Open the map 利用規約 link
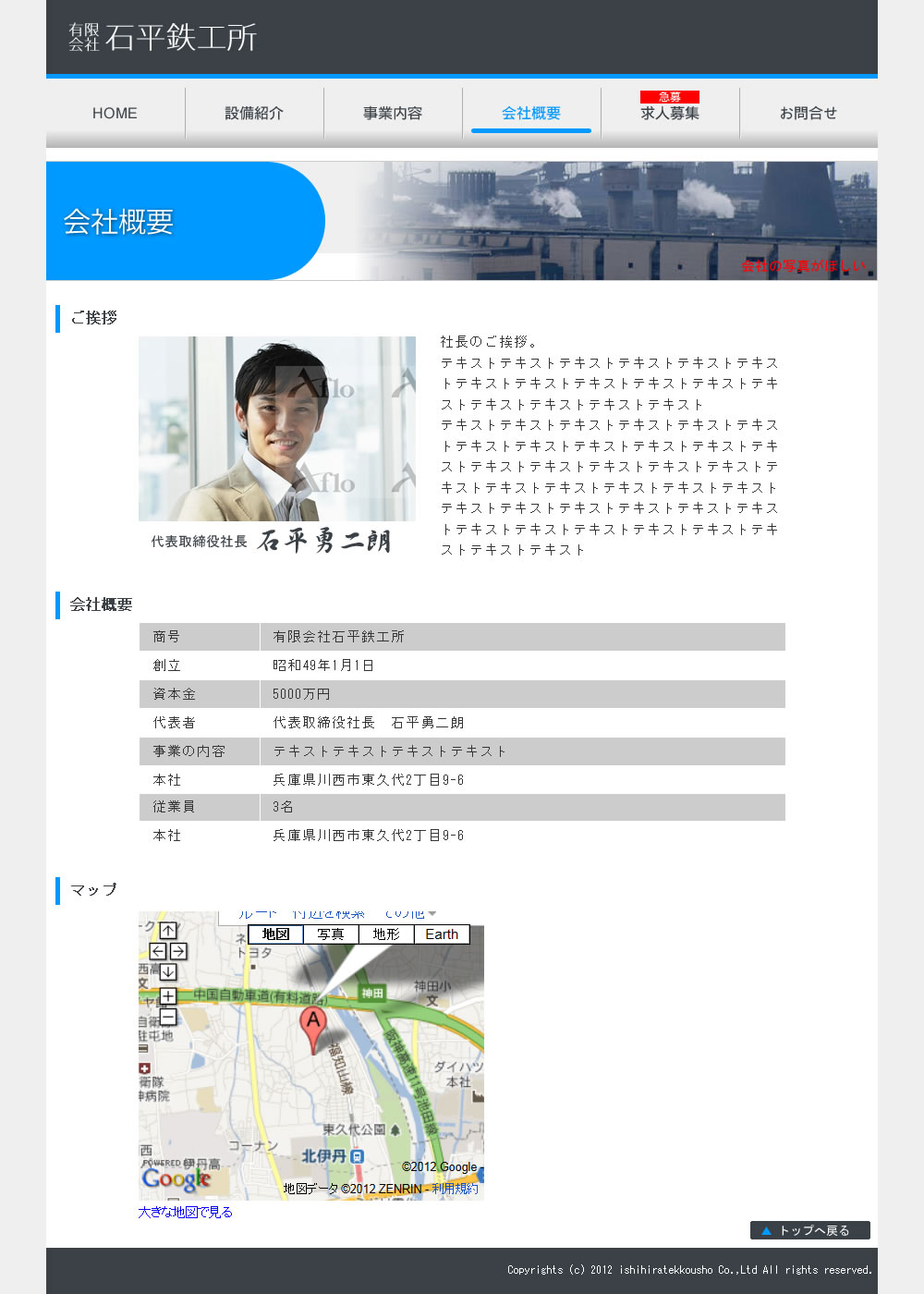The image size is (924, 1294). pyautogui.click(x=455, y=1189)
